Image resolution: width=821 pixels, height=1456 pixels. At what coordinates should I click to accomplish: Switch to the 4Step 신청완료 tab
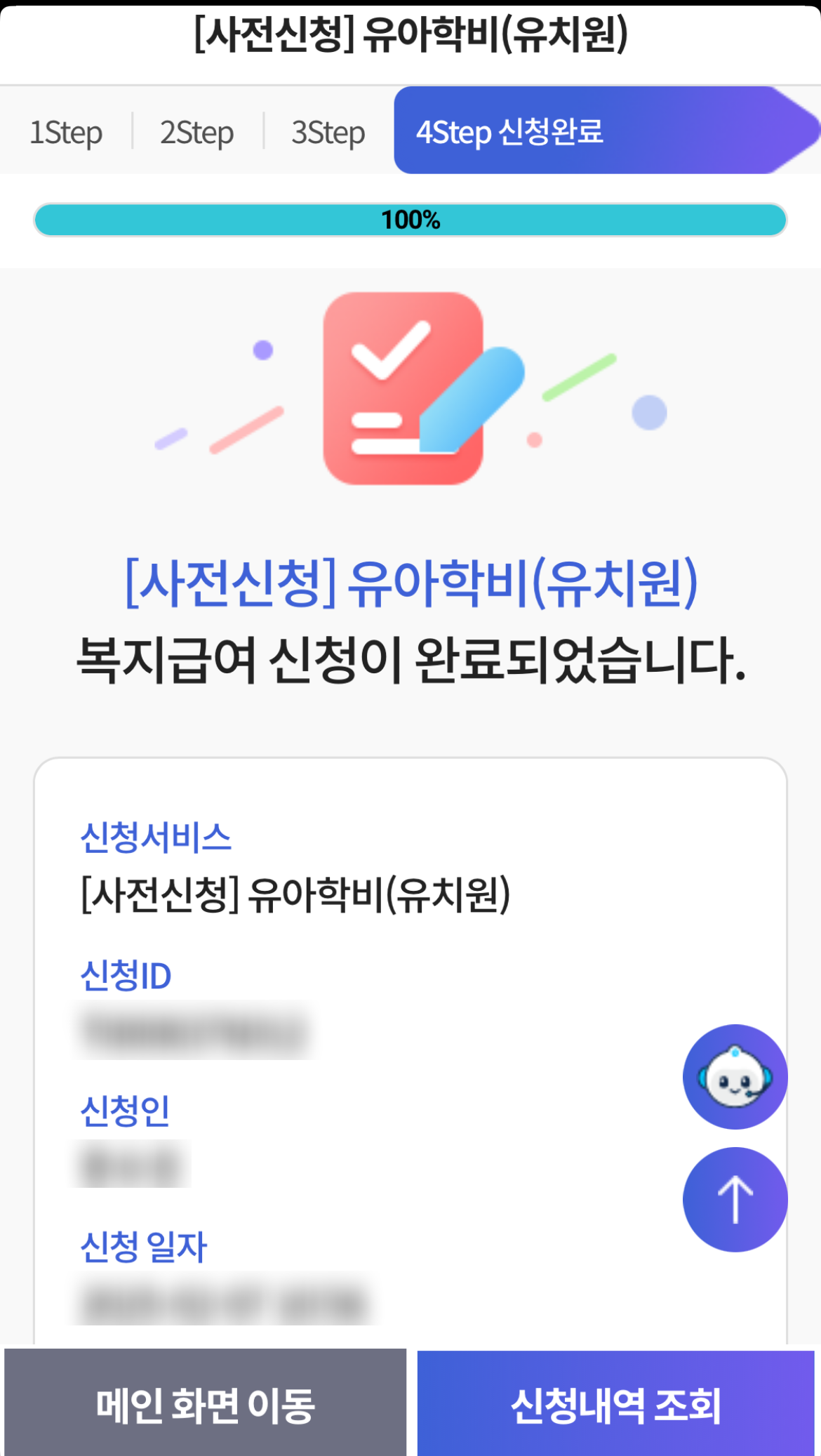pos(512,131)
